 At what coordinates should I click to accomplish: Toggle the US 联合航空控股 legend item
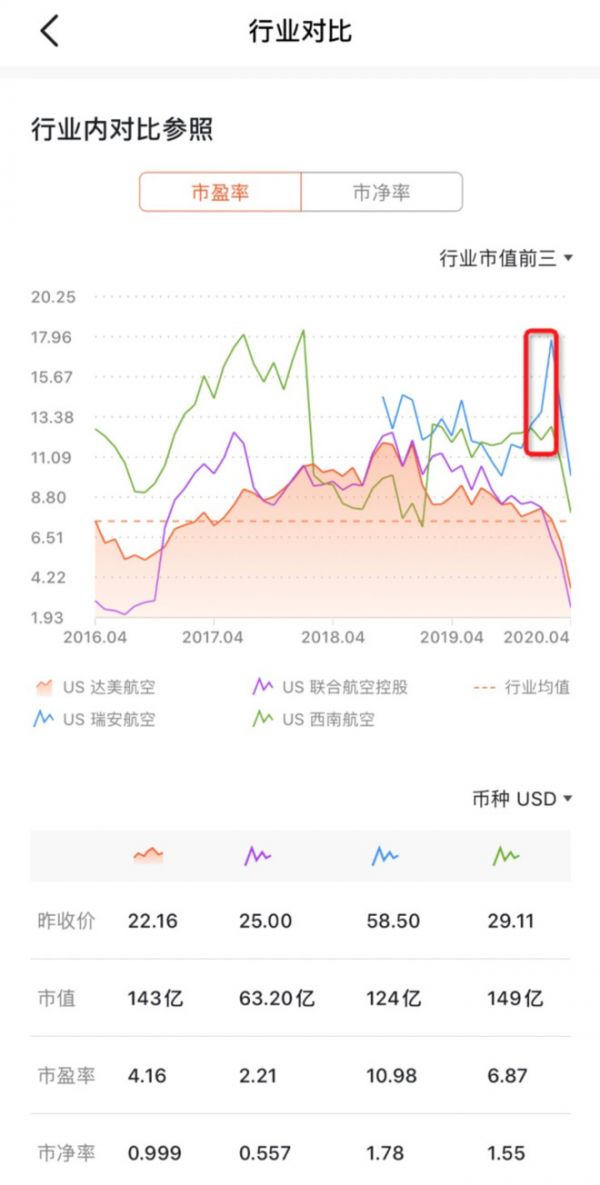pos(331,687)
